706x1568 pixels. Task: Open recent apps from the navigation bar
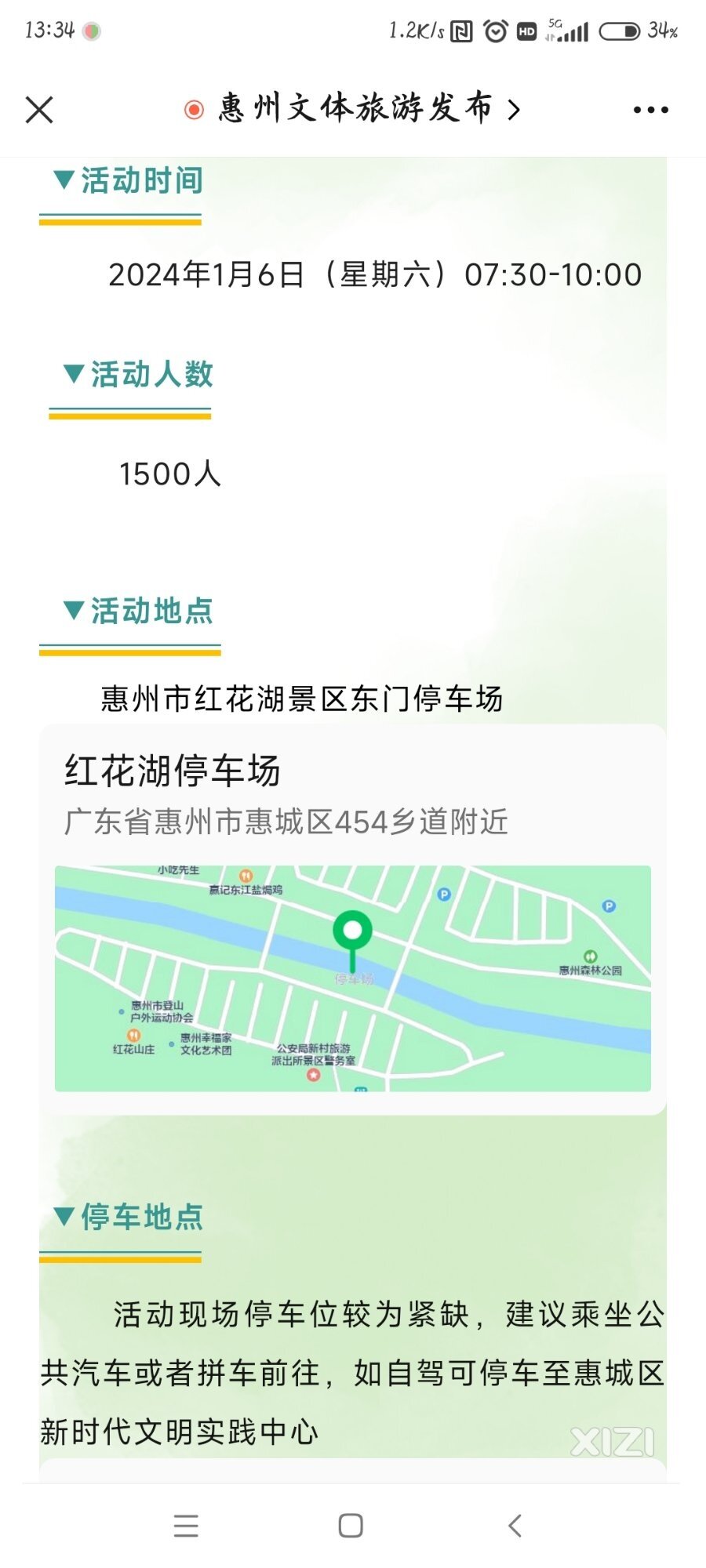pyautogui.click(x=186, y=1526)
